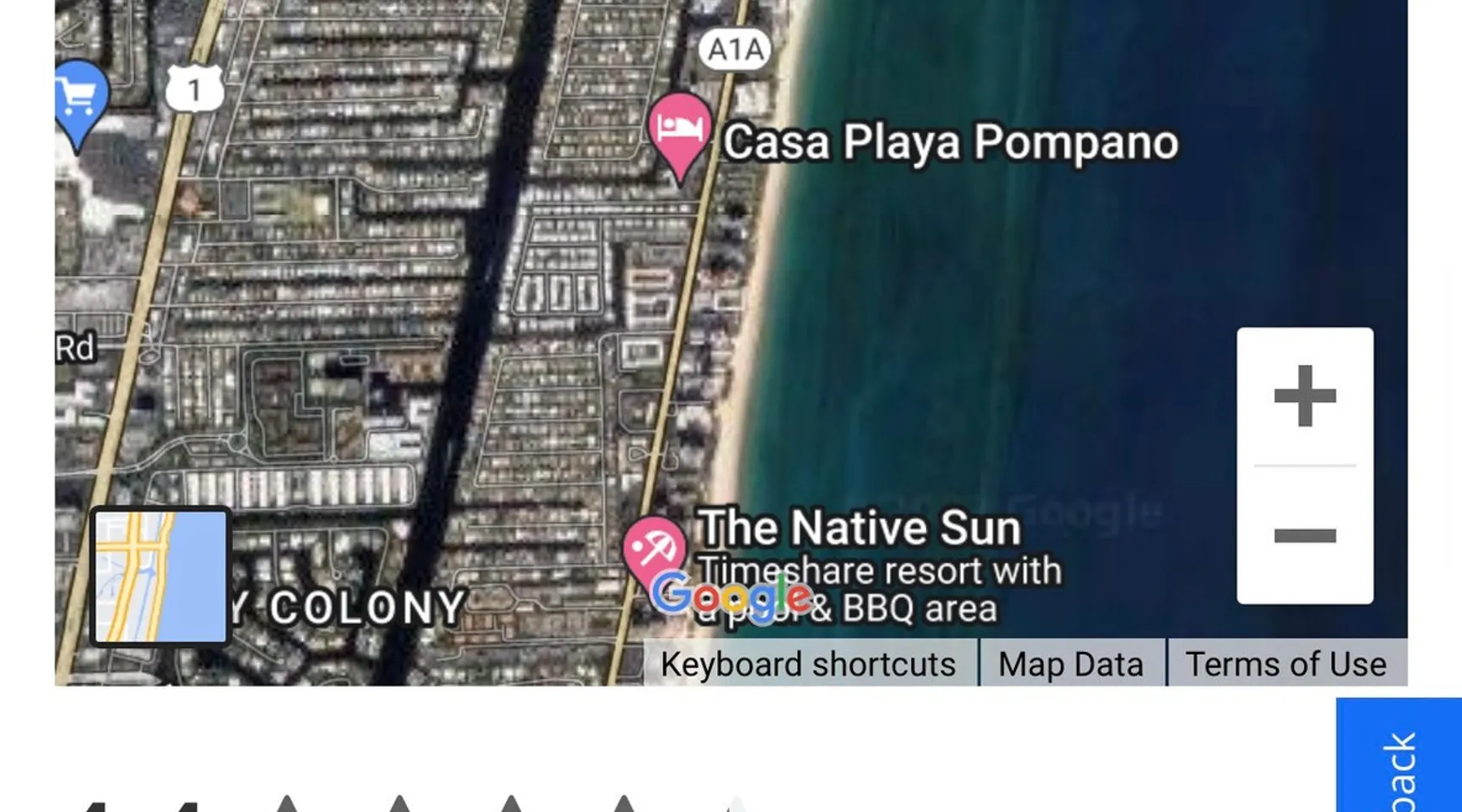Open Map Data details
The image size is (1462, 812).
pyautogui.click(x=1071, y=664)
